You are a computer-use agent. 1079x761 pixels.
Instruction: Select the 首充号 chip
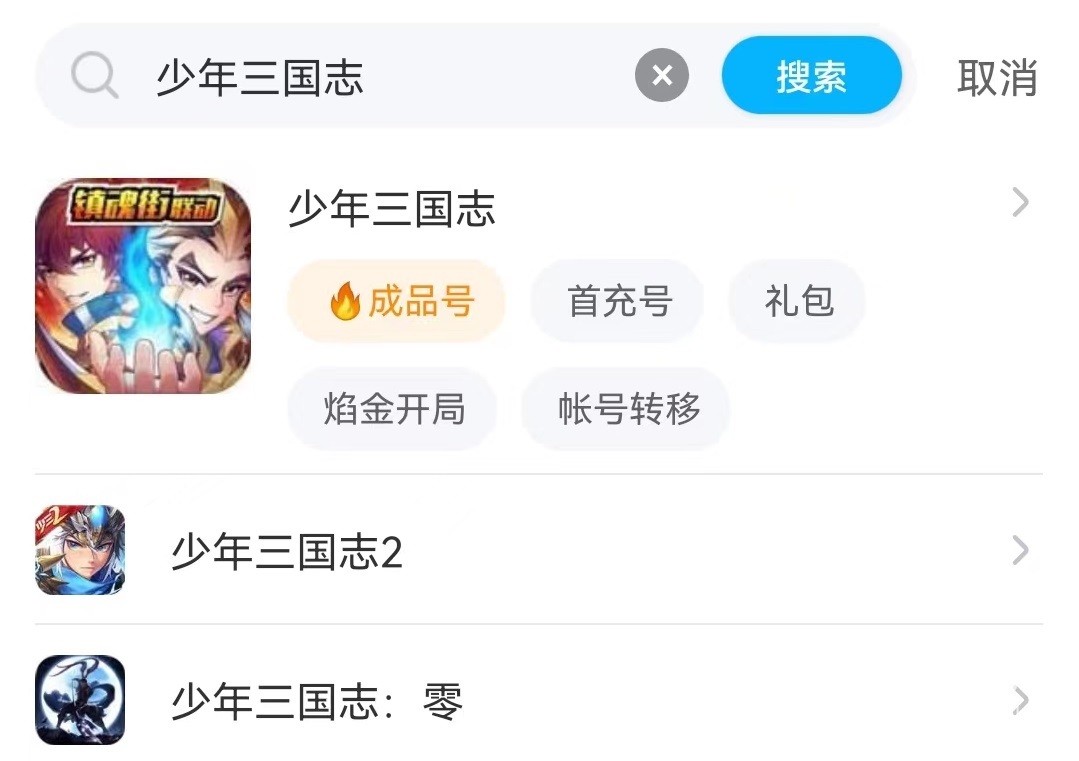point(618,301)
